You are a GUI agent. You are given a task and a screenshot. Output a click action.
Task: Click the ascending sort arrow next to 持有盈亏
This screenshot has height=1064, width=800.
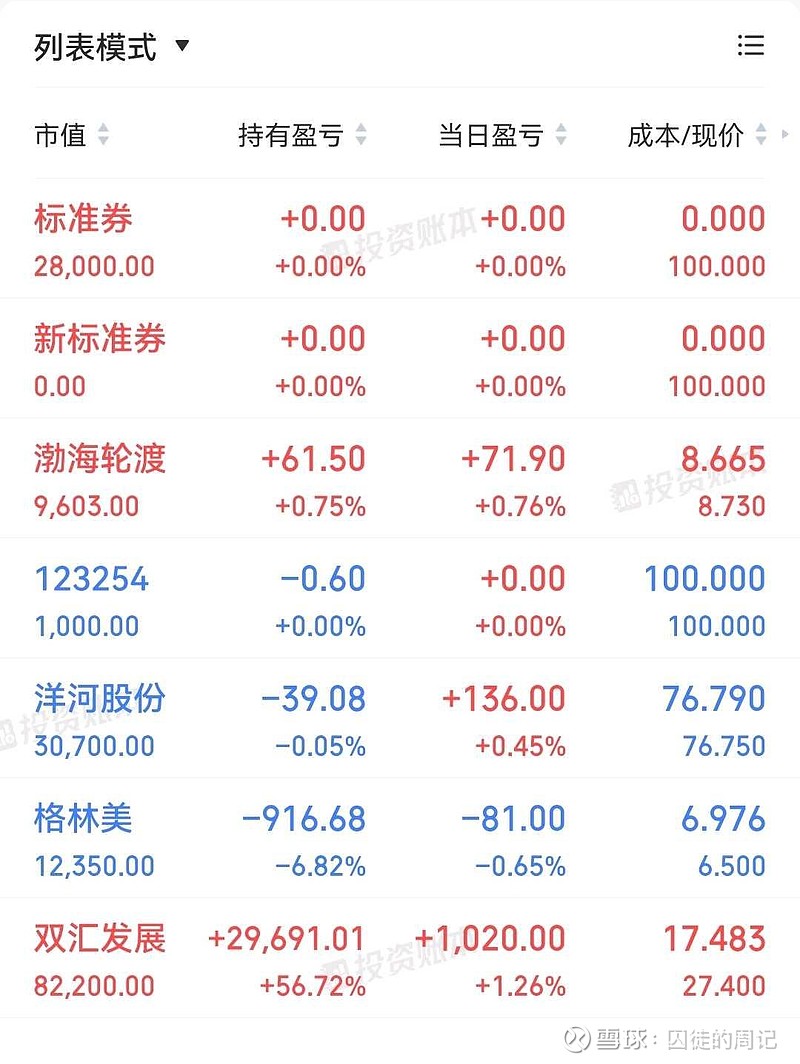click(x=360, y=130)
